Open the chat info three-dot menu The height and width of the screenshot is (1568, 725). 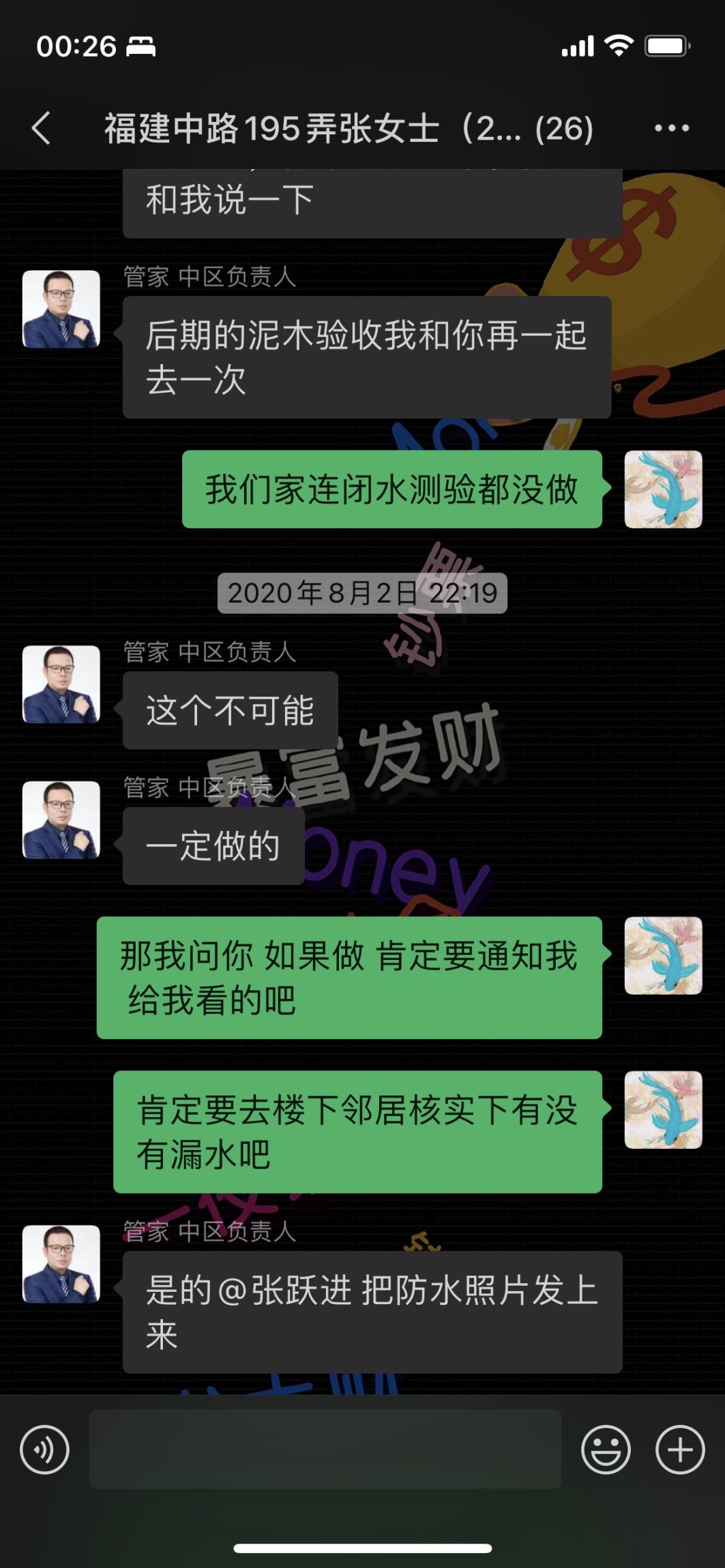point(671,128)
